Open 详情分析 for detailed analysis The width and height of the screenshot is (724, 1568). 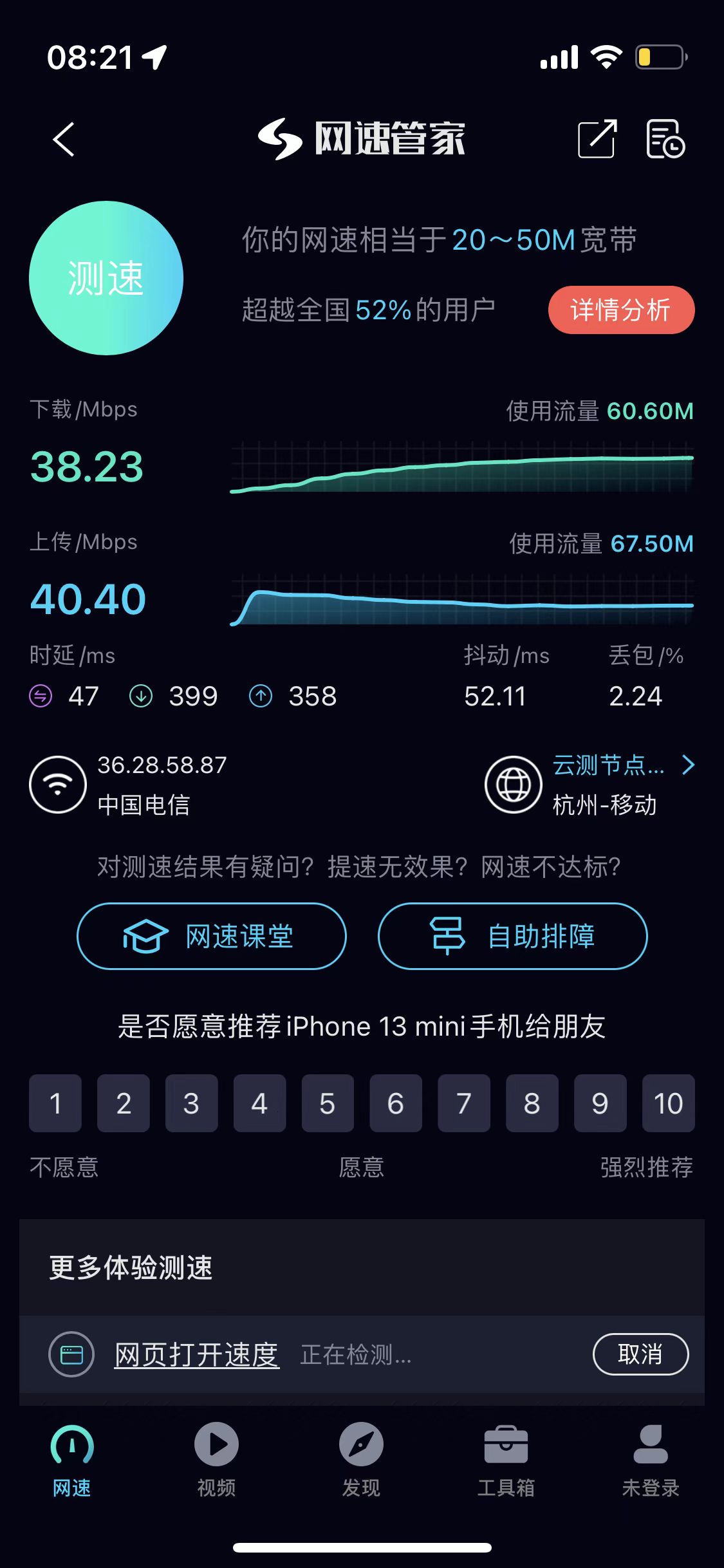pyautogui.click(x=620, y=310)
